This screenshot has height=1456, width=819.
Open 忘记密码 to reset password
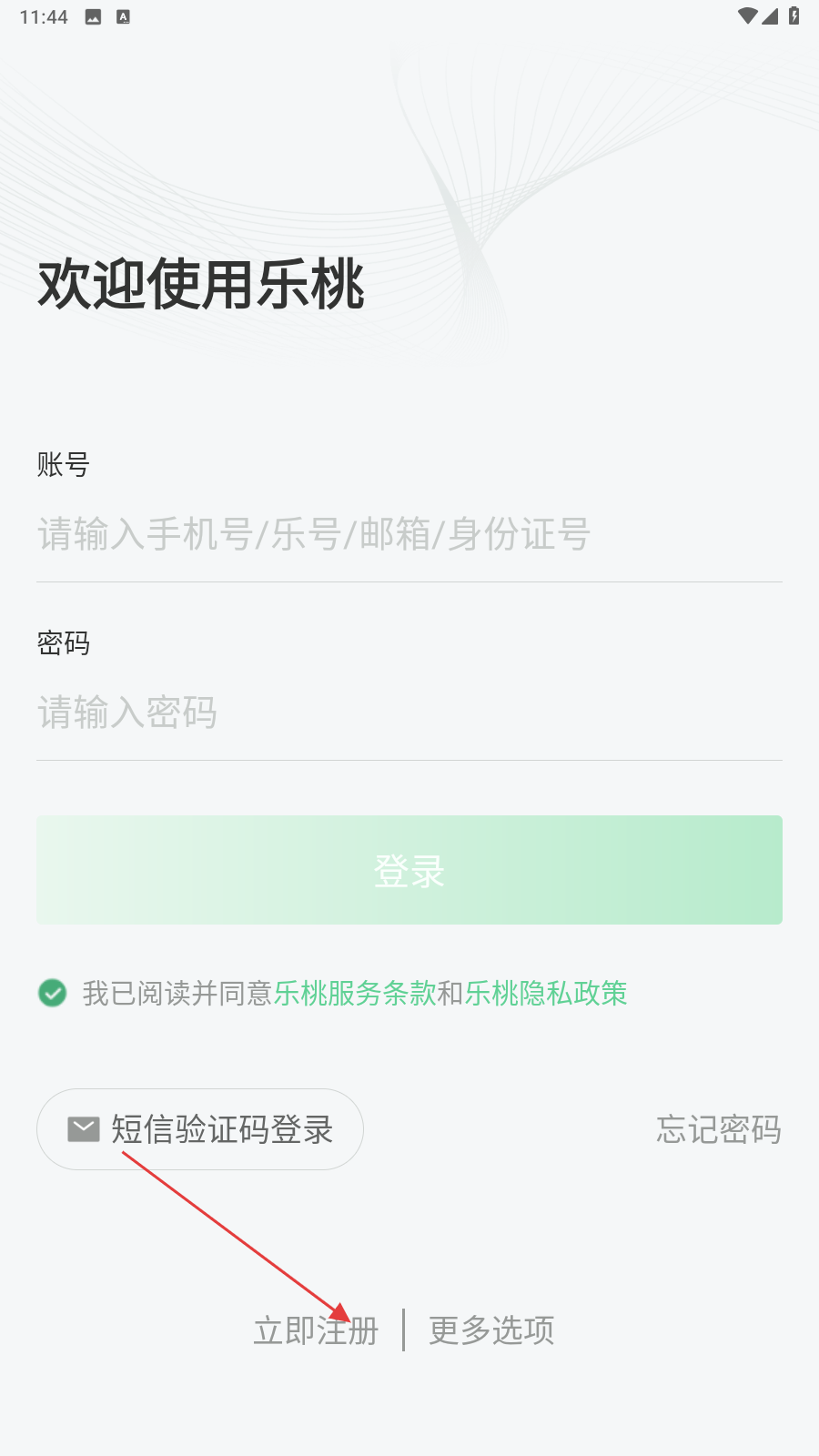click(718, 1129)
